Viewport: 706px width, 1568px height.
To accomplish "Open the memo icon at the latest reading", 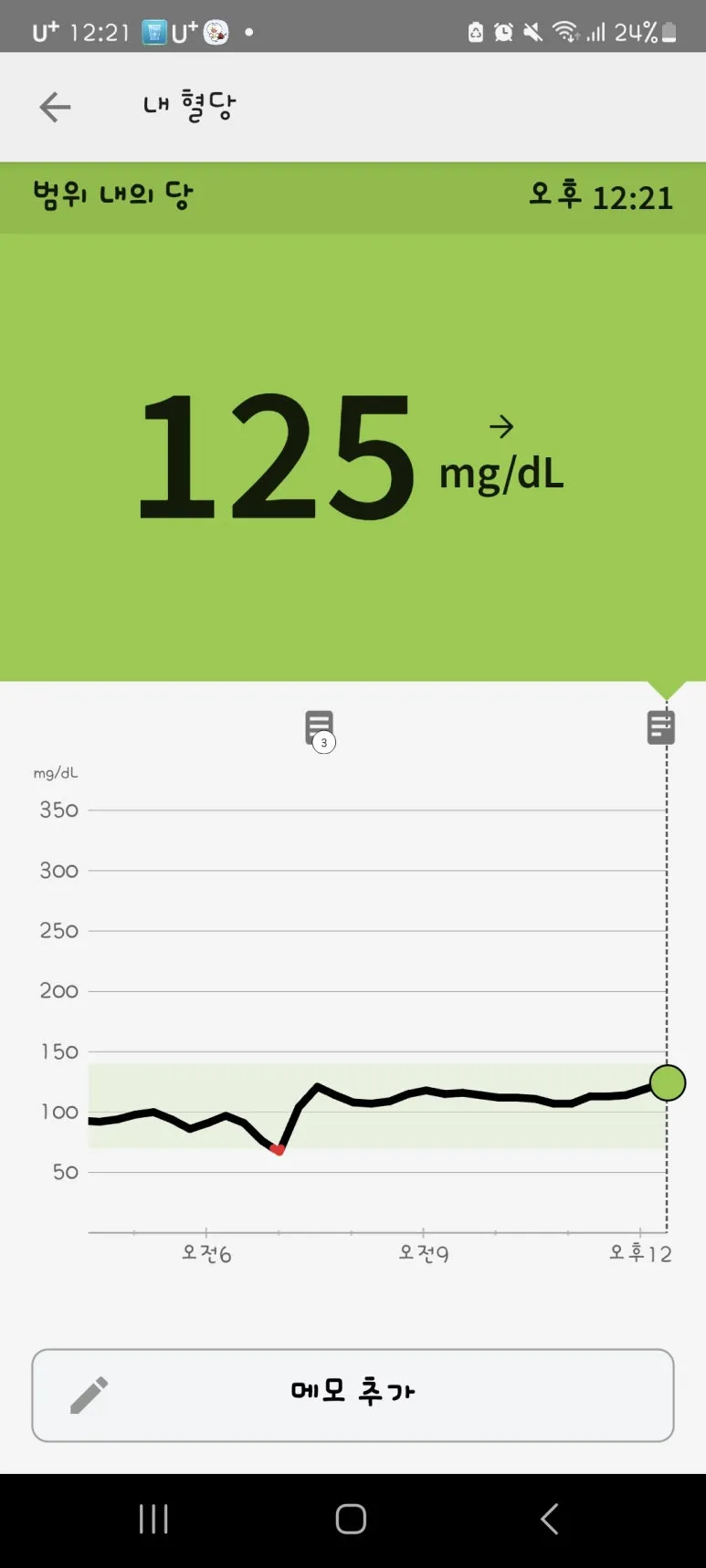I will [x=660, y=727].
